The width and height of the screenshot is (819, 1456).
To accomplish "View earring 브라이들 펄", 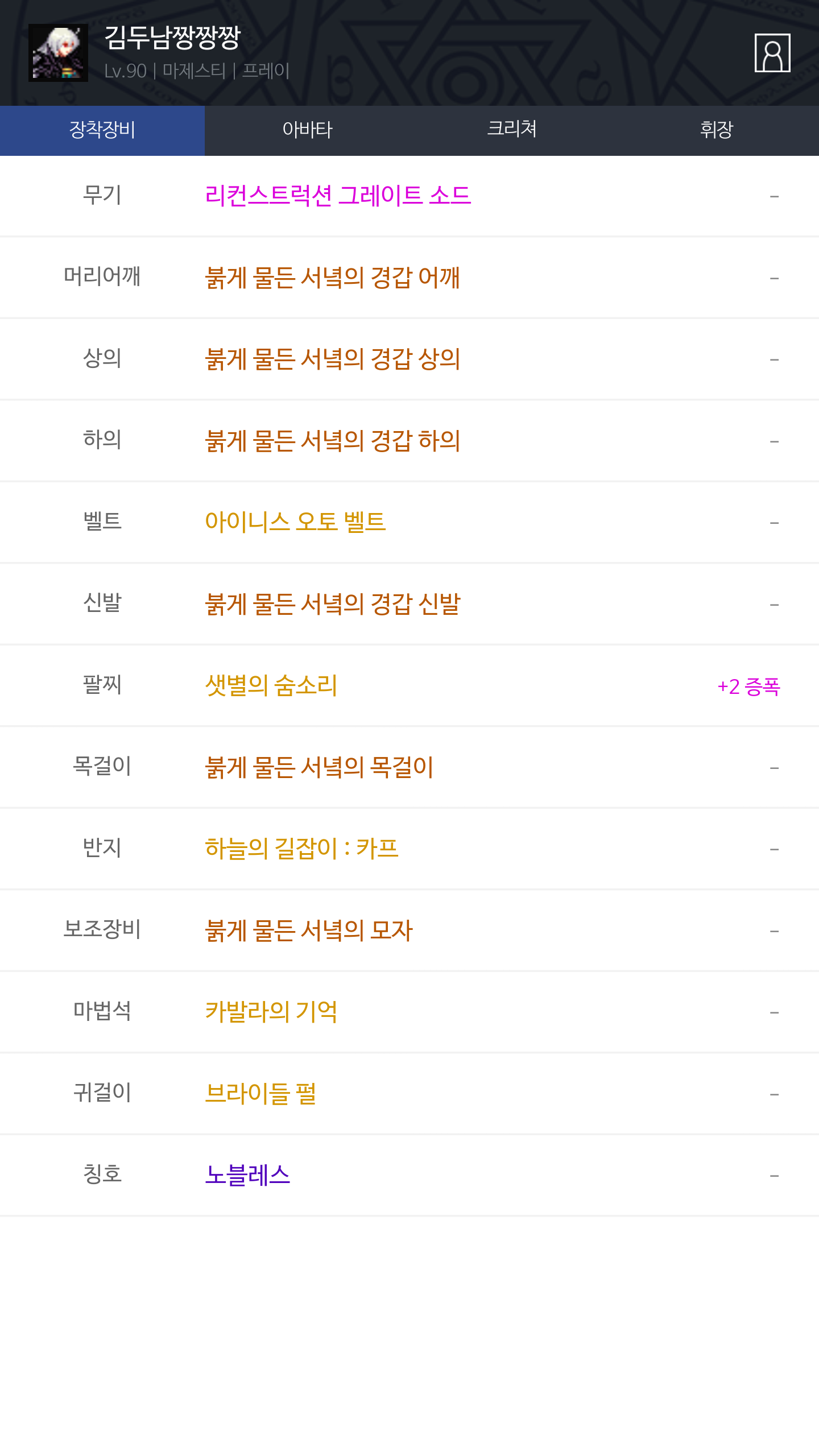I will click(x=409, y=1093).
